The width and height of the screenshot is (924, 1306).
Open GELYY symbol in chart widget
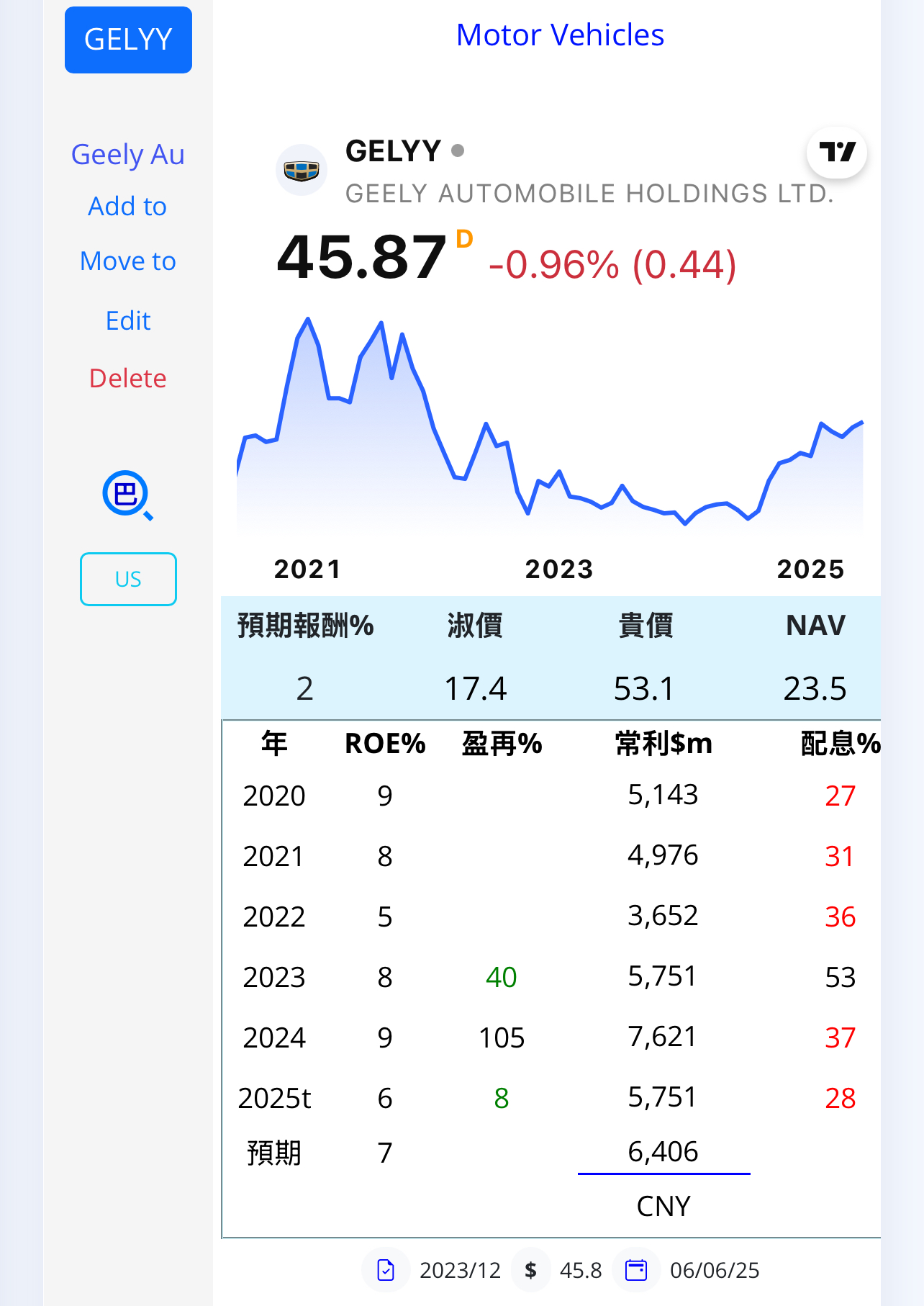pos(393,151)
